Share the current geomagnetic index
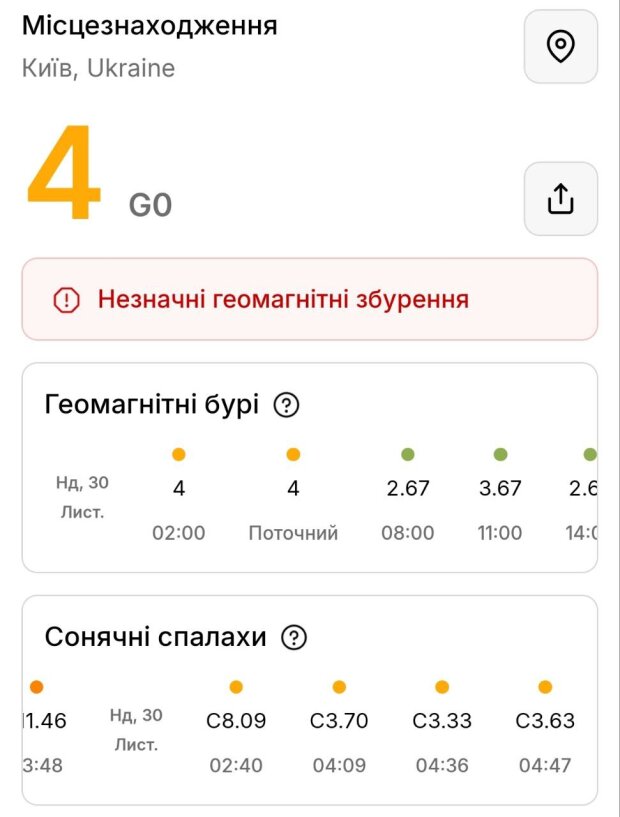Image resolution: width=620 pixels, height=817 pixels. 561,199
